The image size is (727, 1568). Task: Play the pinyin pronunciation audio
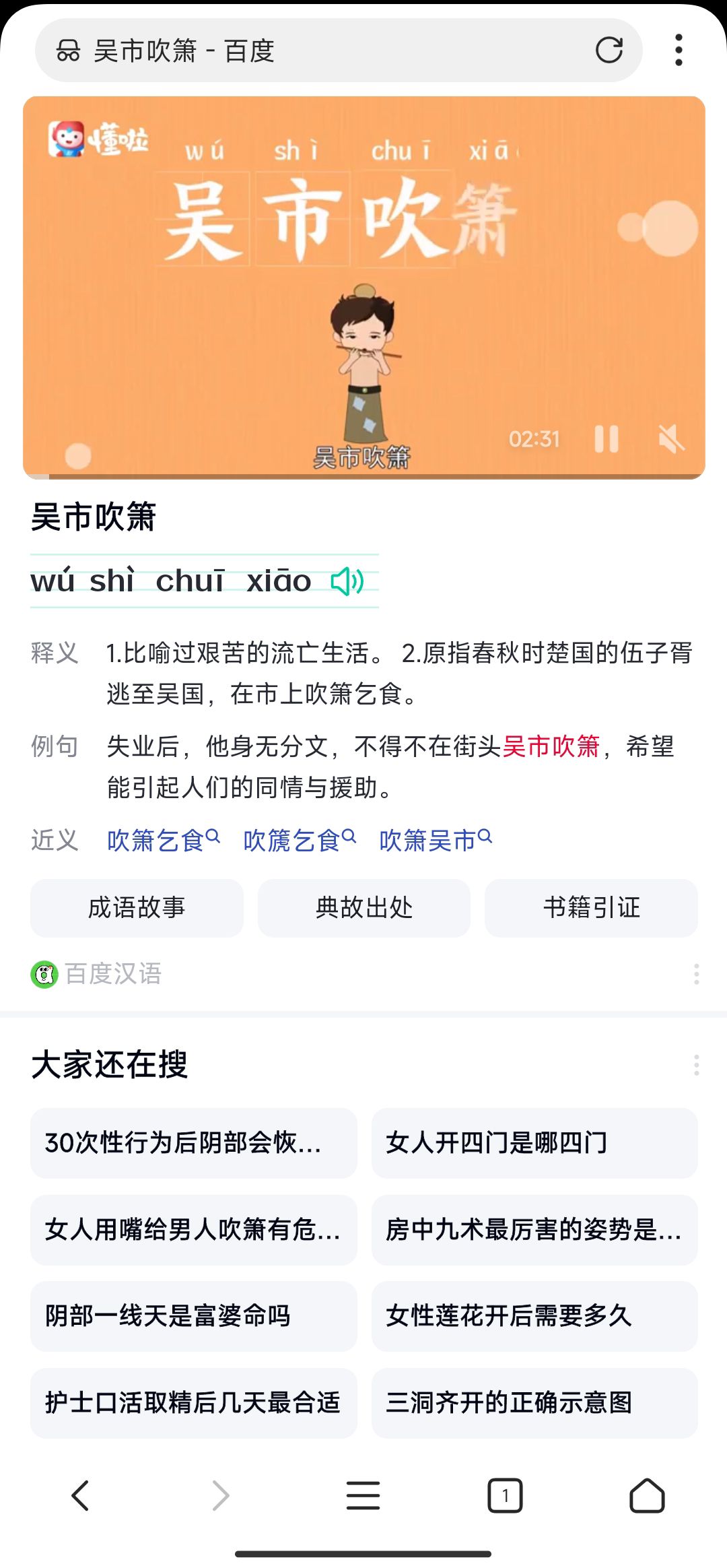(347, 581)
